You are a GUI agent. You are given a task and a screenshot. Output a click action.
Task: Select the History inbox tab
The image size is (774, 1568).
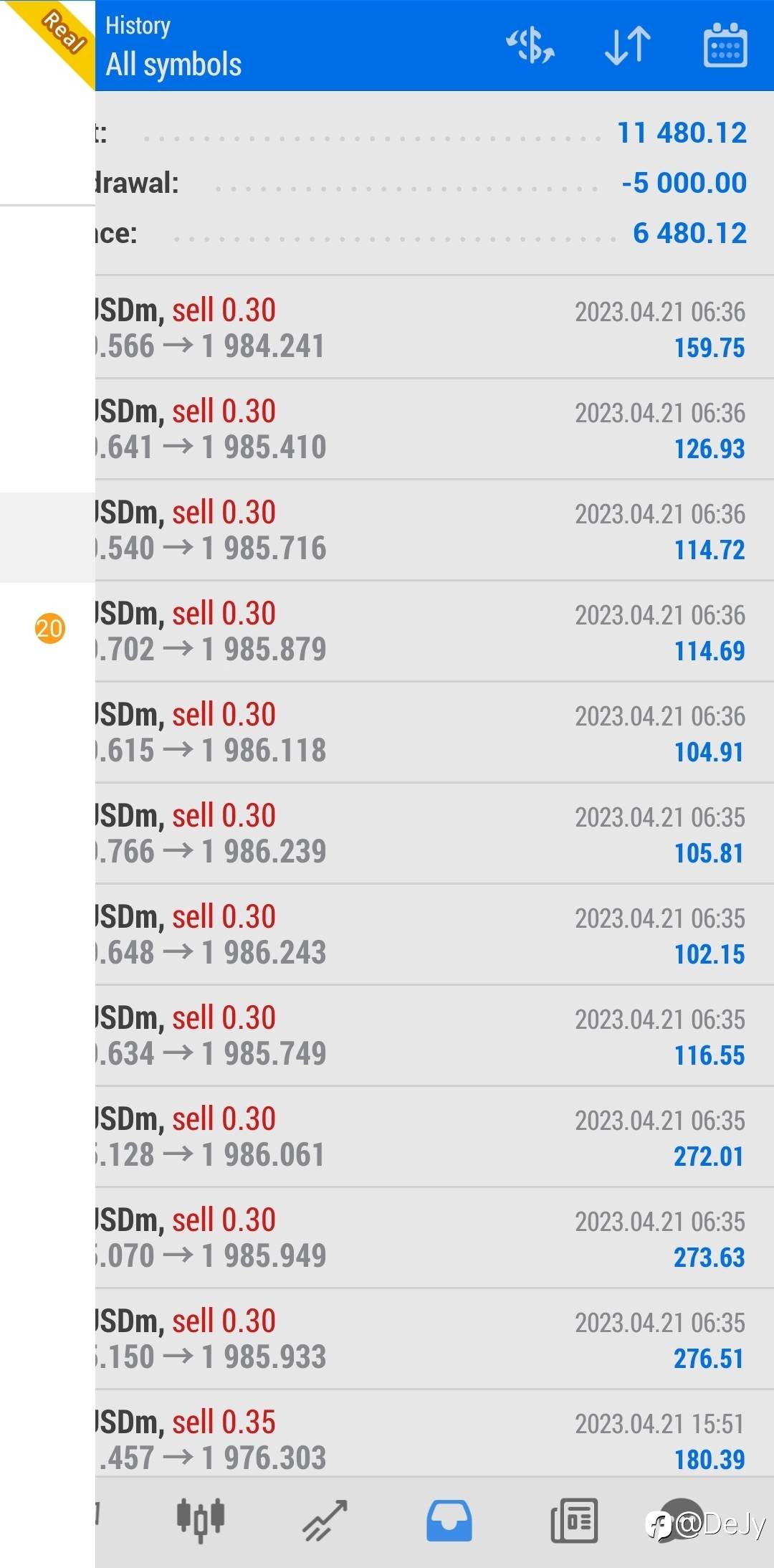point(449,1520)
